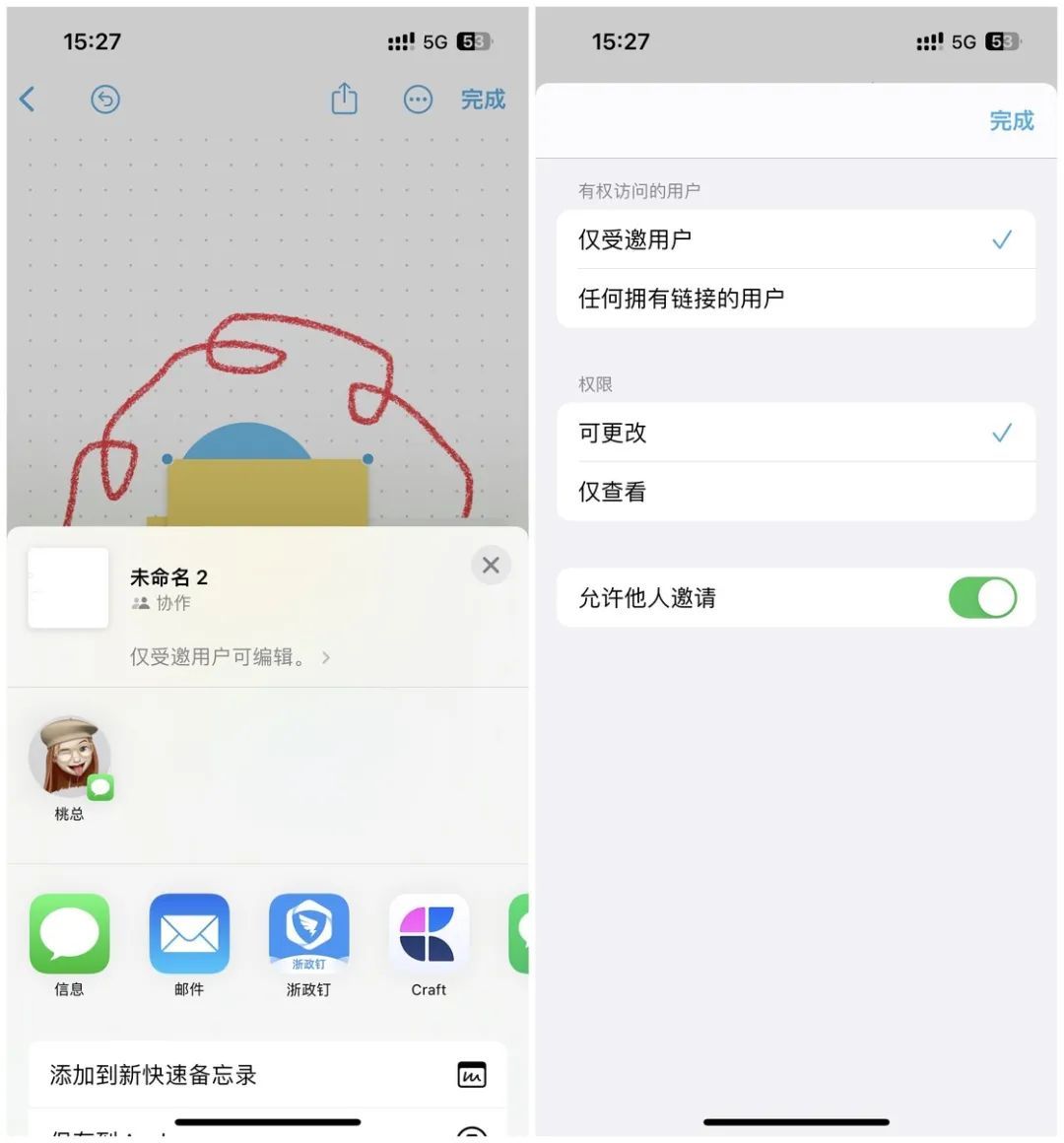Choose 仅受邀用户 access option

click(x=796, y=239)
